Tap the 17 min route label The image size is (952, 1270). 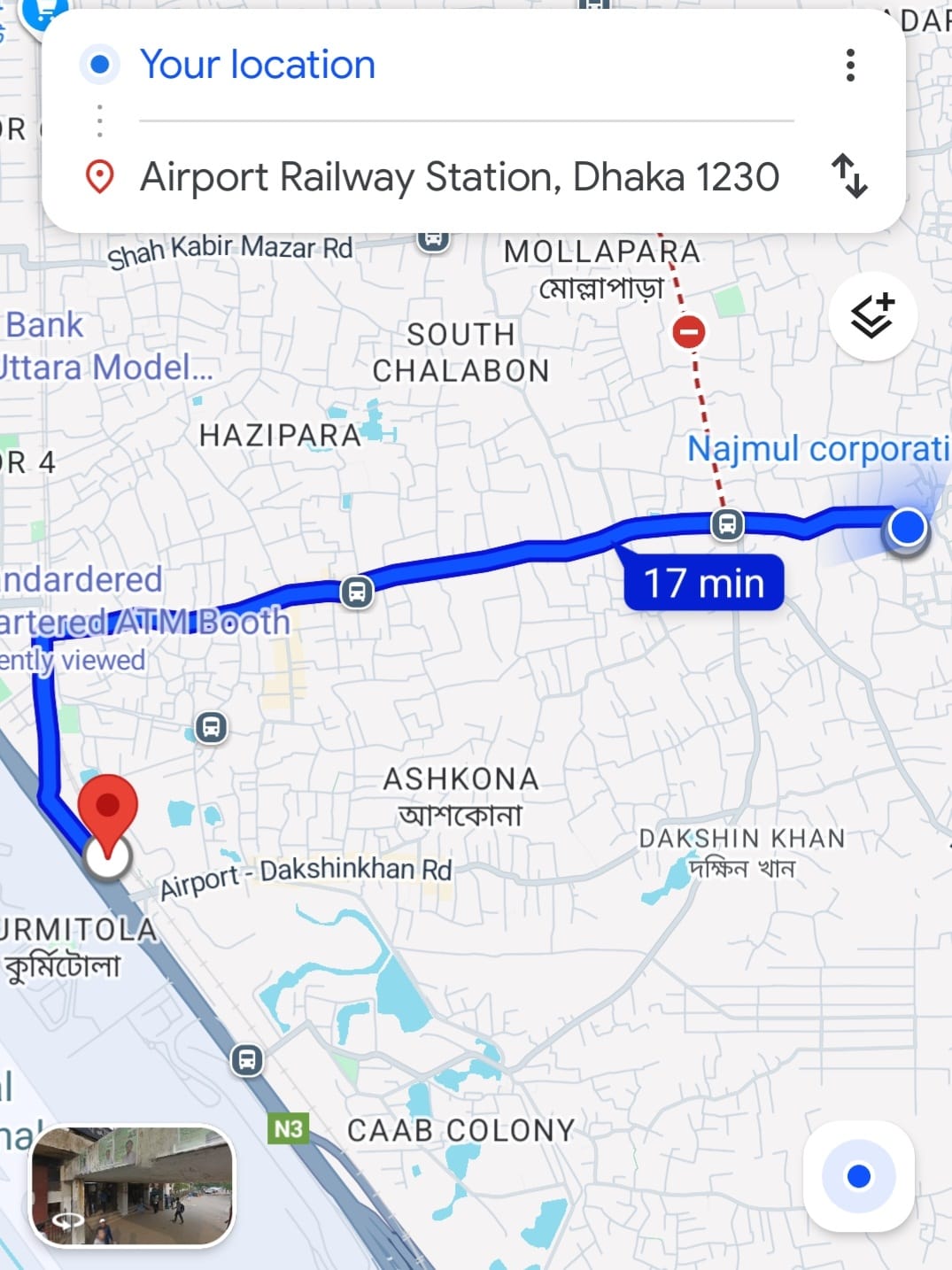coord(704,584)
